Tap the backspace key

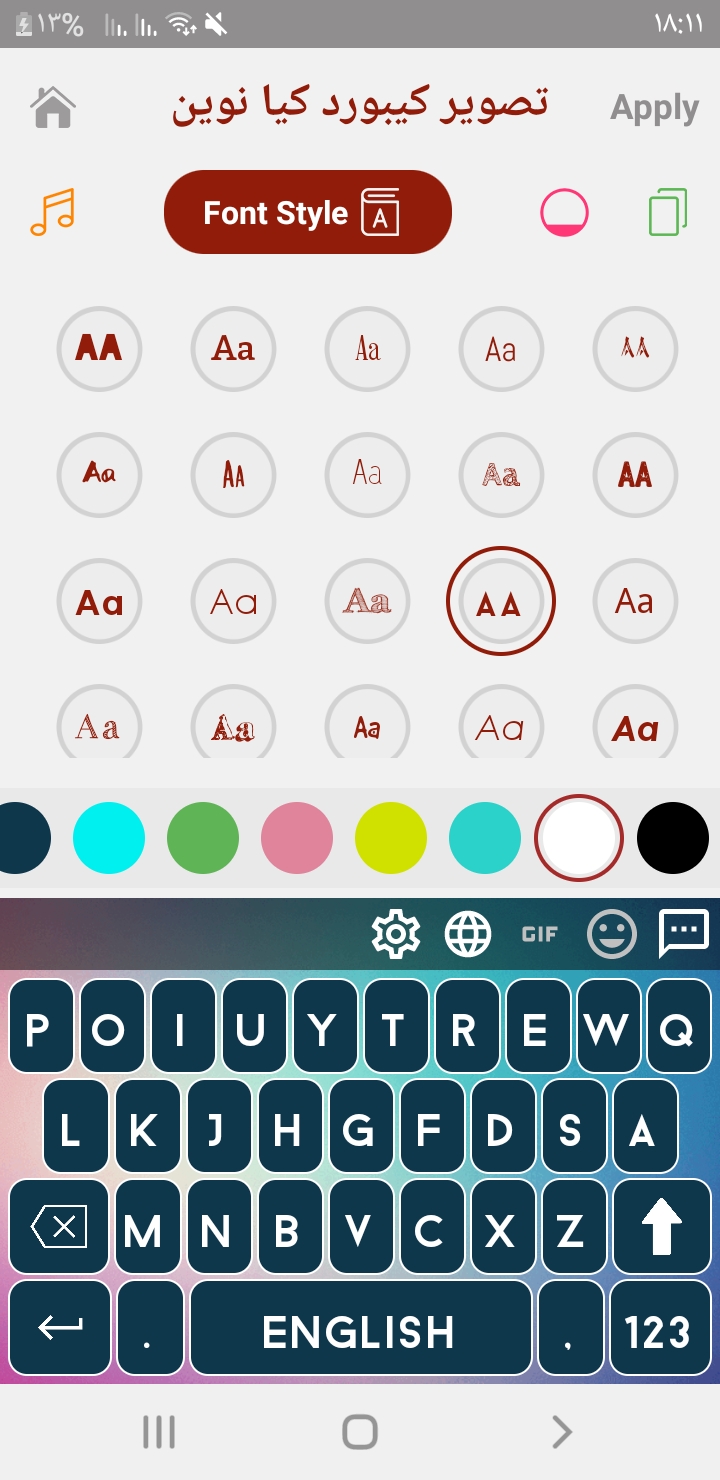pos(60,1227)
